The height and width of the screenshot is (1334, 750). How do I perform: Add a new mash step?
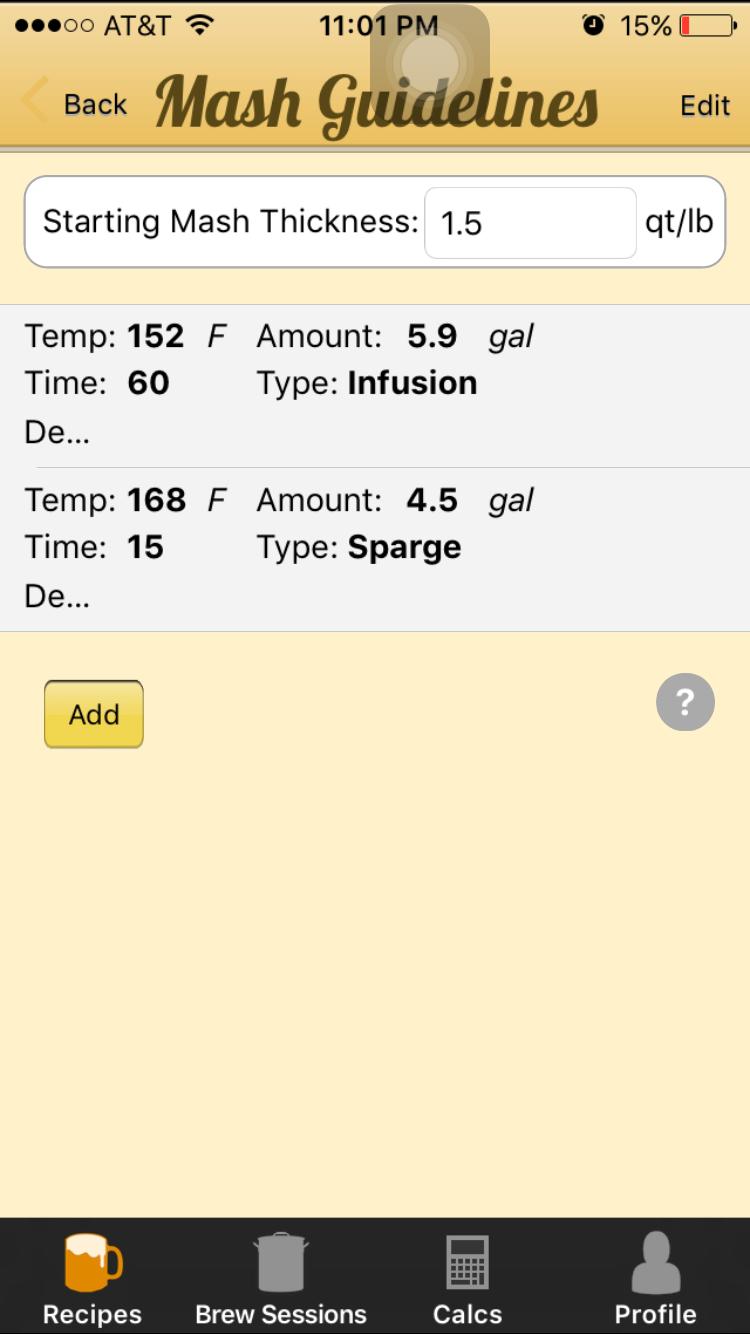click(94, 714)
